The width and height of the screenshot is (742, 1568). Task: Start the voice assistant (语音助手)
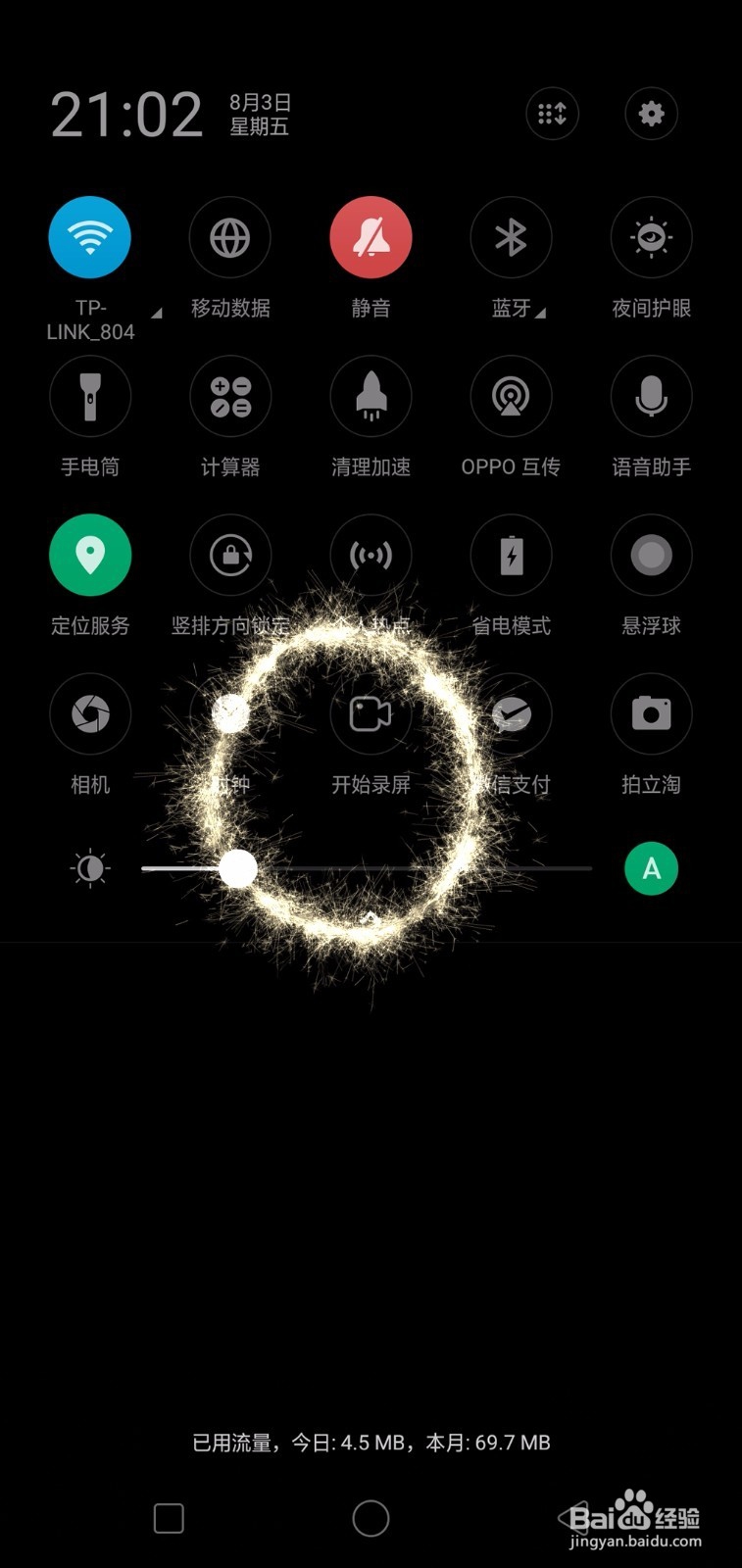click(651, 396)
